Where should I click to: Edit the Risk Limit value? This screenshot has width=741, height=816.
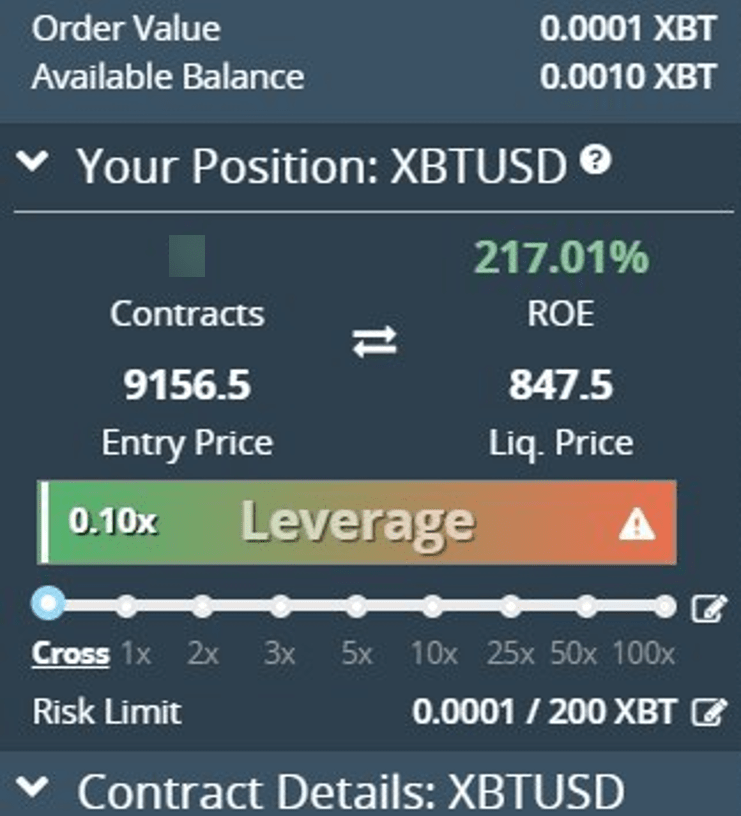pos(709,713)
